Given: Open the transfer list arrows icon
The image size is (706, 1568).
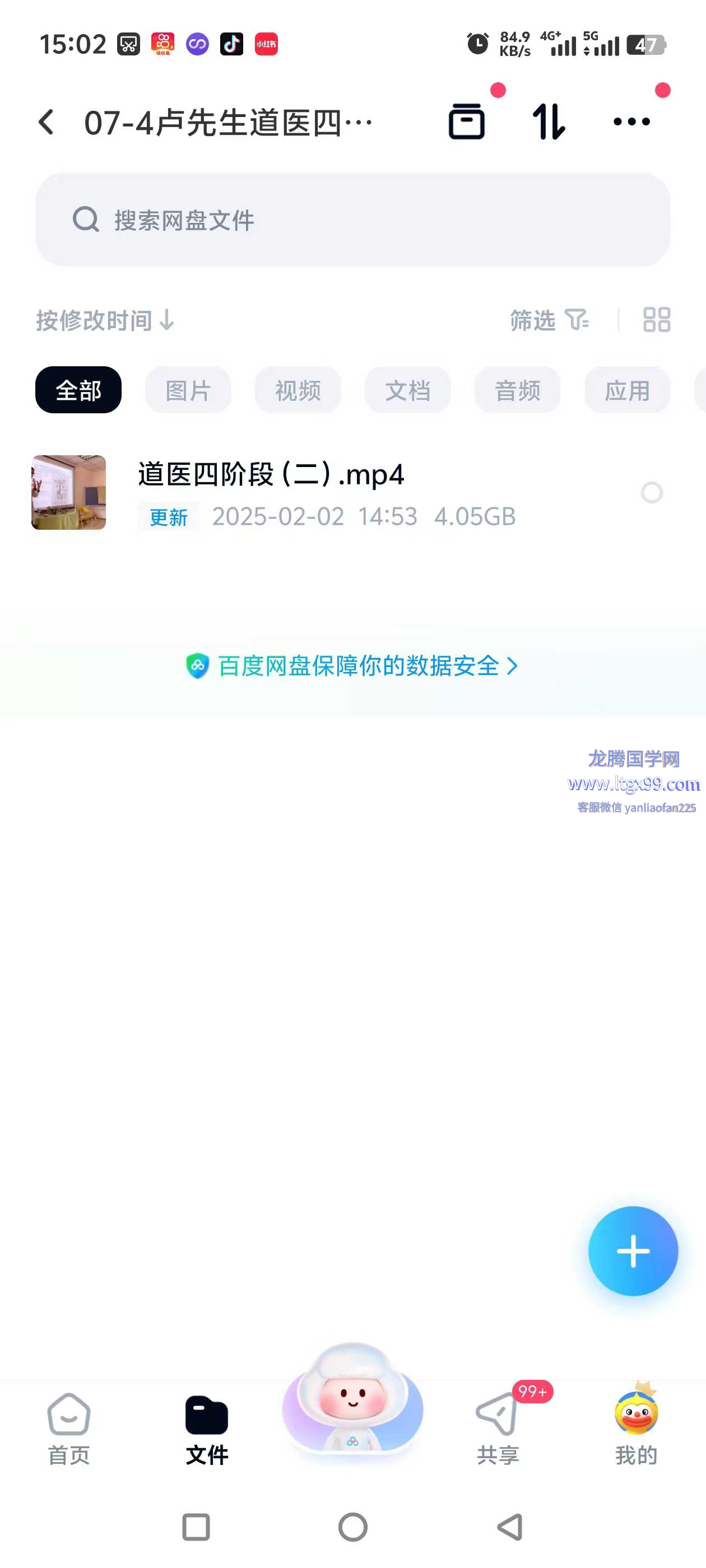Looking at the screenshot, I should (549, 122).
